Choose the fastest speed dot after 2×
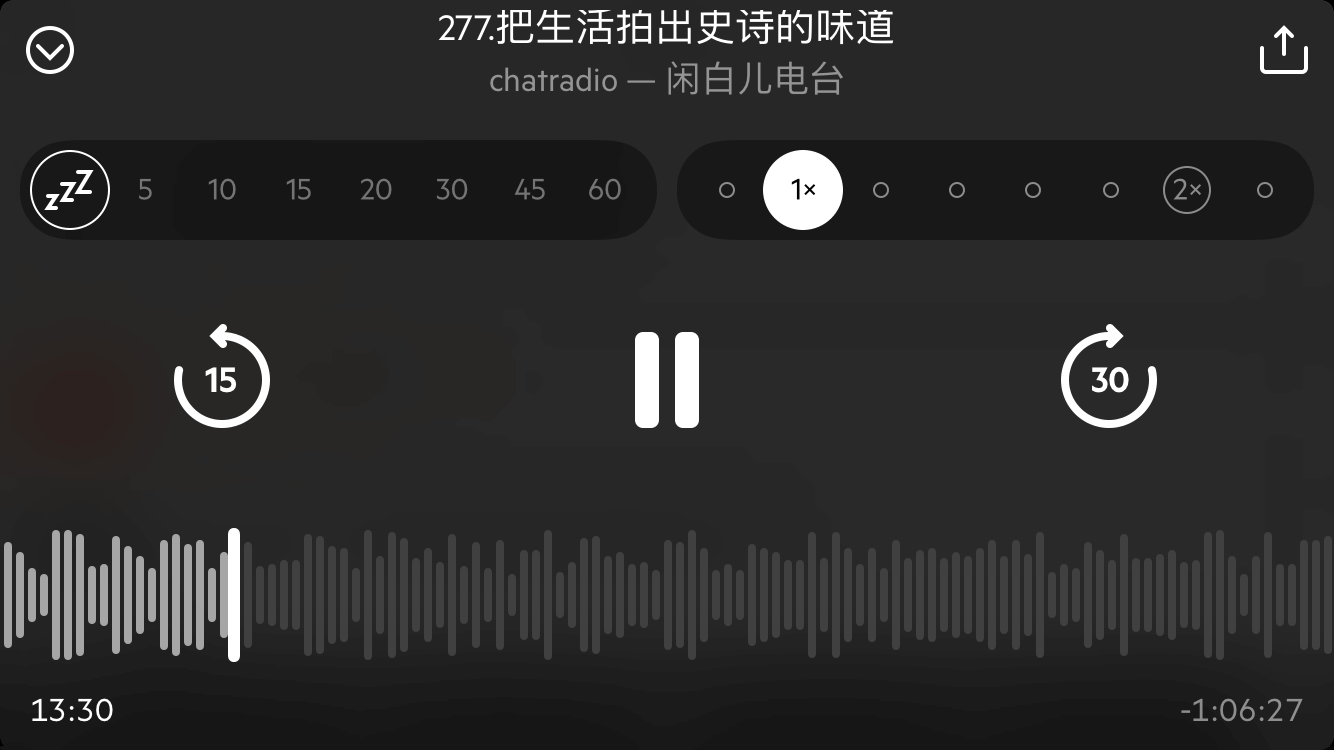 coord(1264,190)
